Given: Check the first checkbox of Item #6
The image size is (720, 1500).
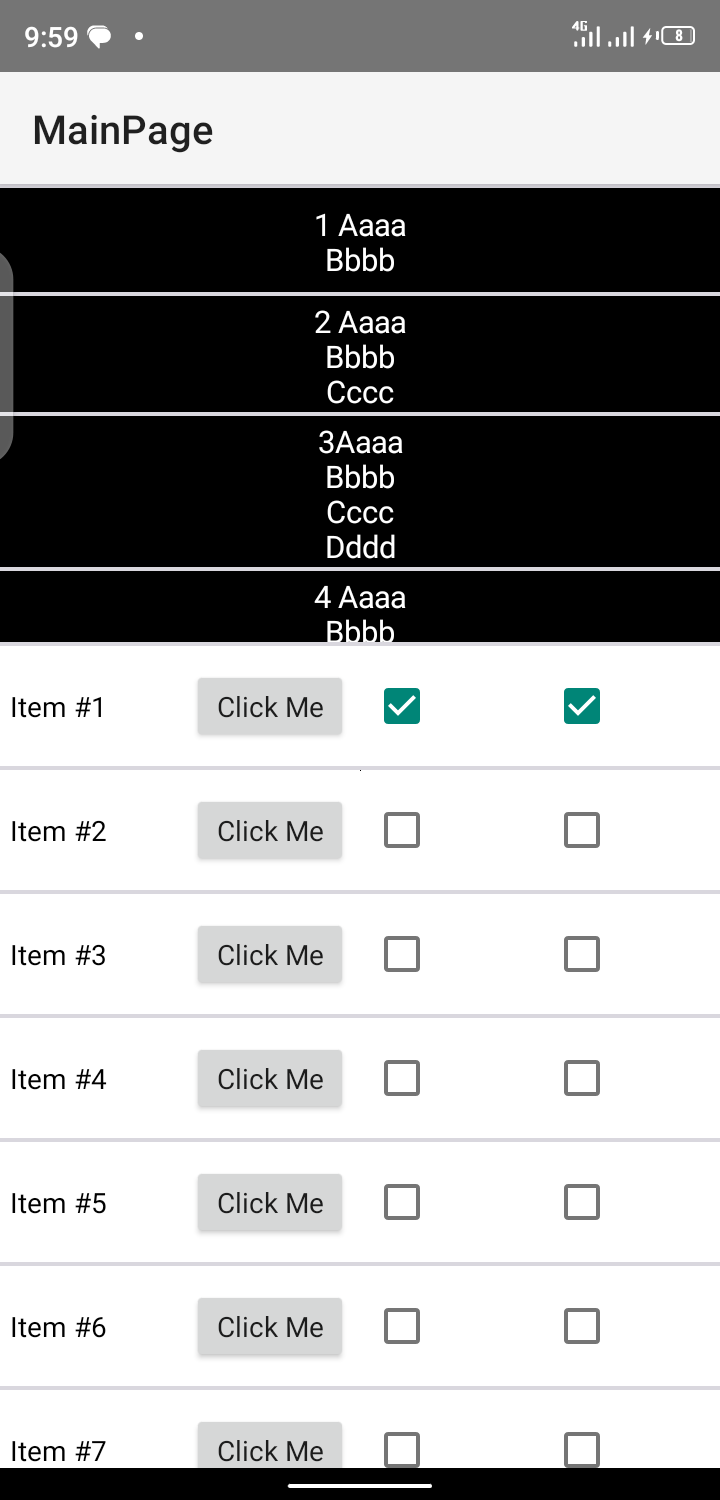Looking at the screenshot, I should click(x=402, y=1327).
